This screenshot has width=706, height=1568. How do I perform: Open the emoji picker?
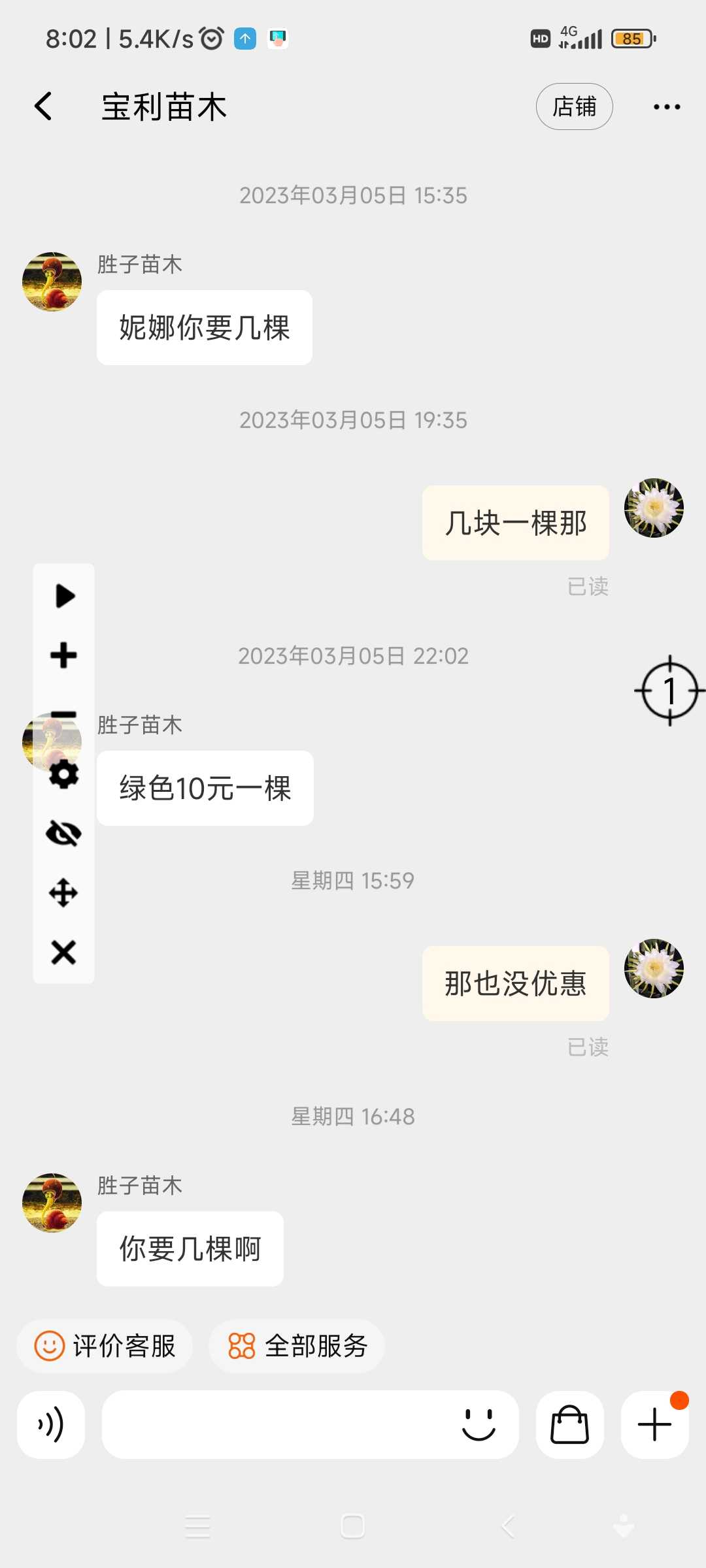pos(479,1424)
